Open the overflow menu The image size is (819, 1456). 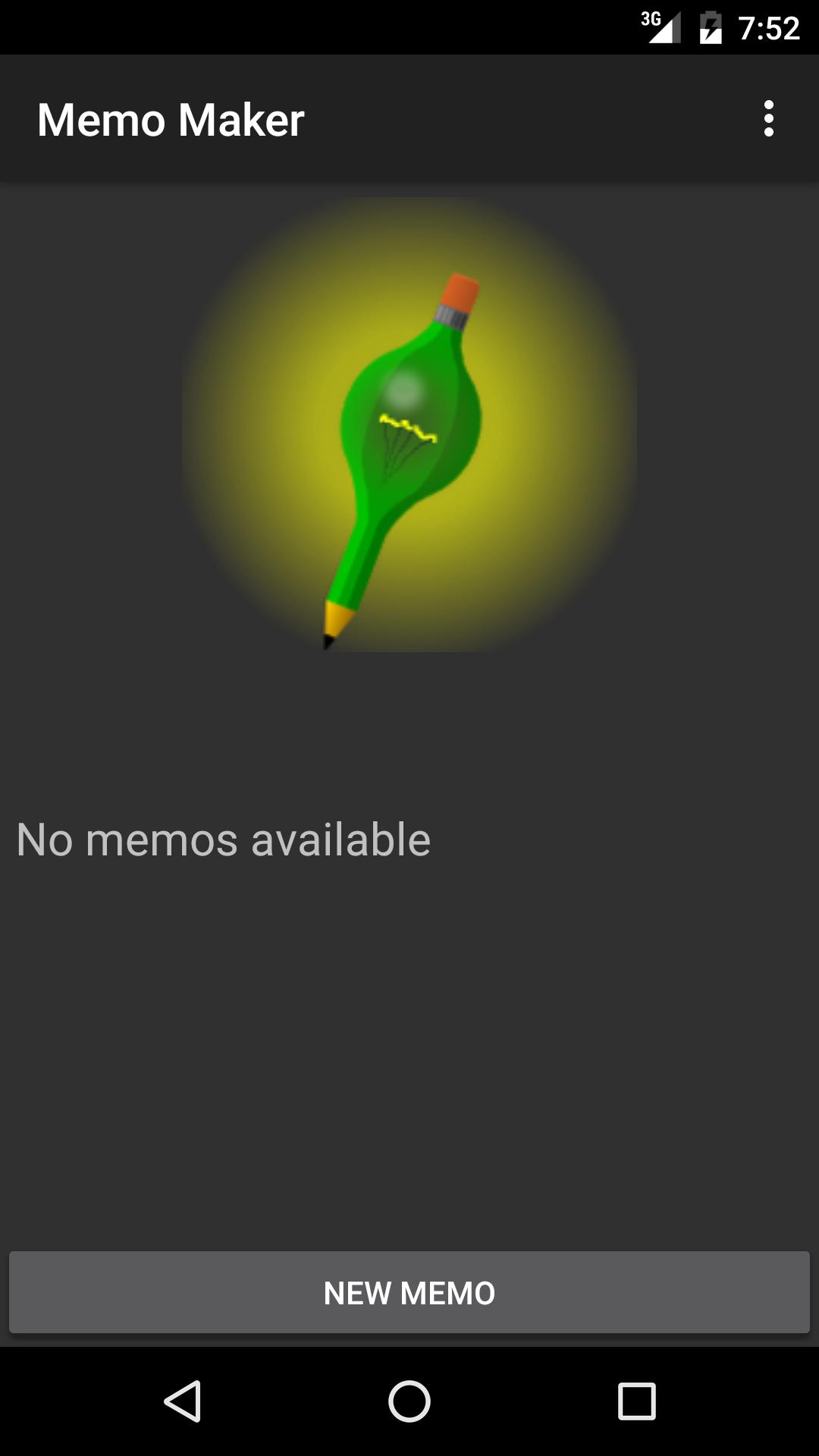(x=768, y=119)
